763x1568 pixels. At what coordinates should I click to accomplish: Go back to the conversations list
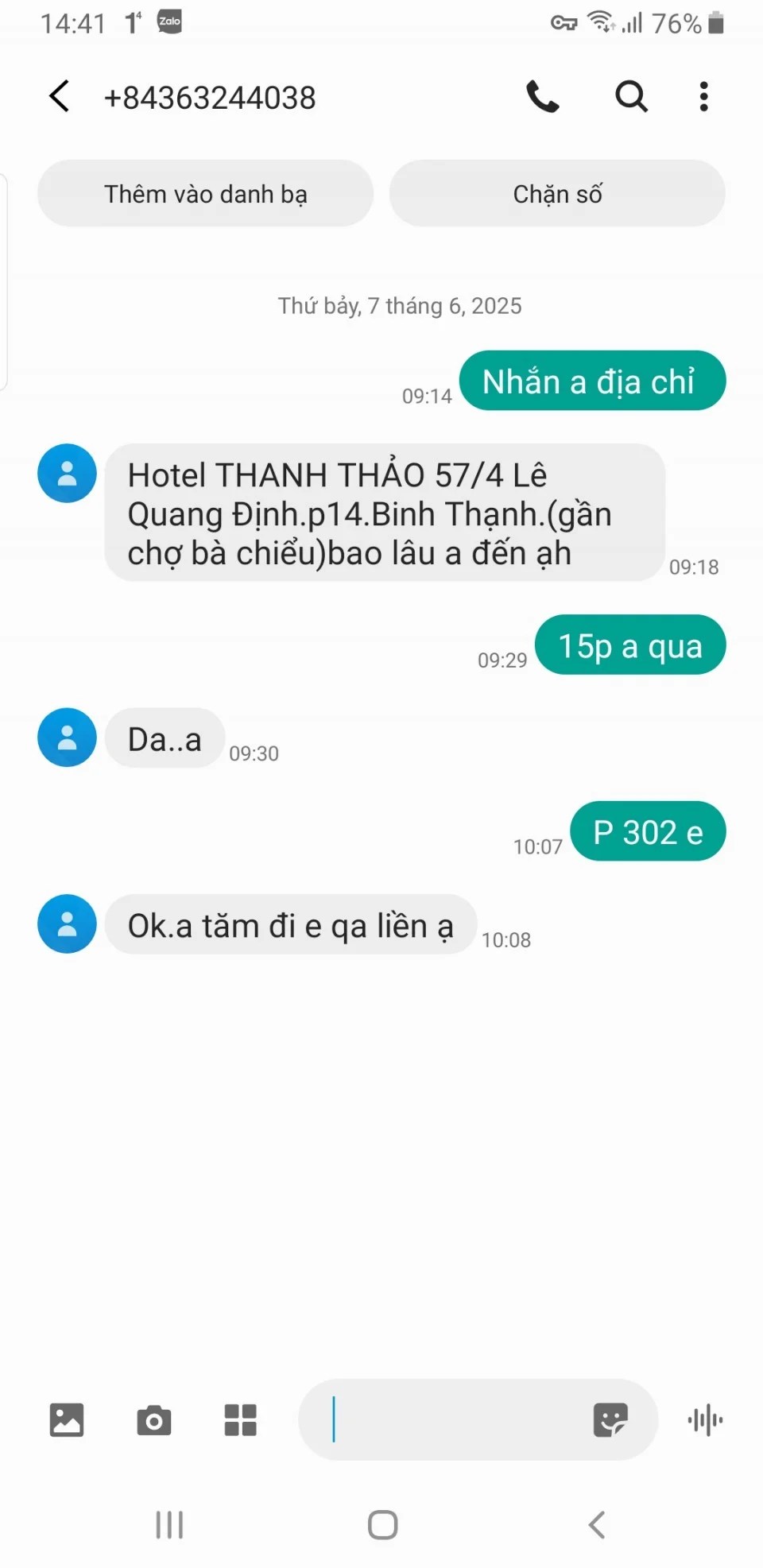click(60, 97)
